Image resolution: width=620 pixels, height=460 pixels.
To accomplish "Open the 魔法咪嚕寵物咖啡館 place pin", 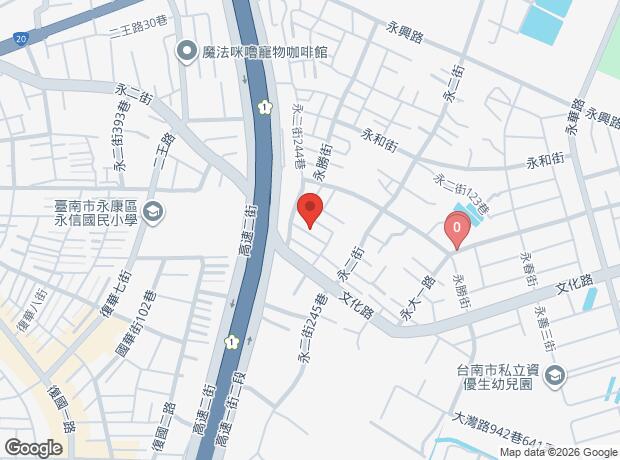I will click(186, 50).
